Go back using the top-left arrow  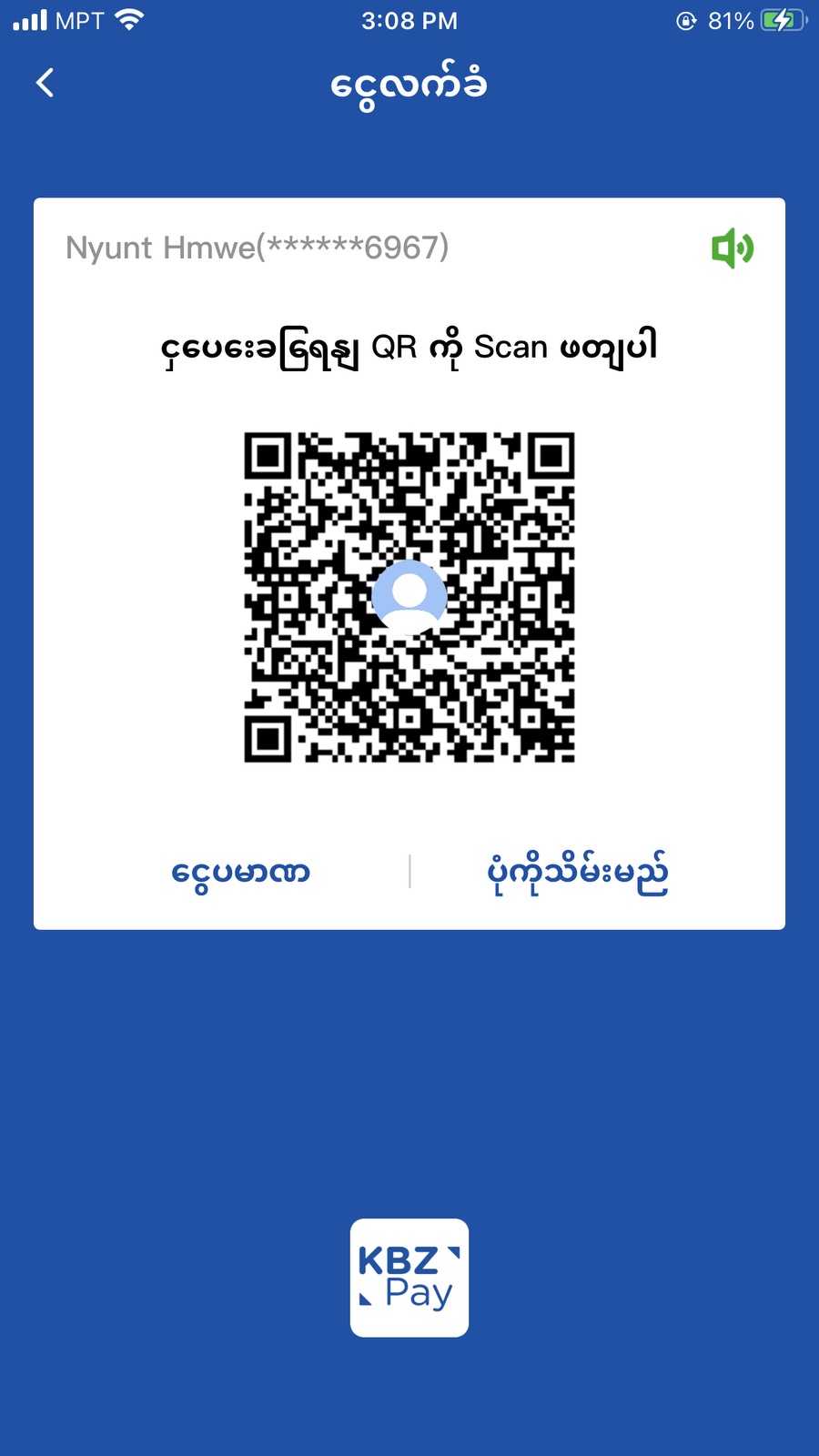point(45,83)
